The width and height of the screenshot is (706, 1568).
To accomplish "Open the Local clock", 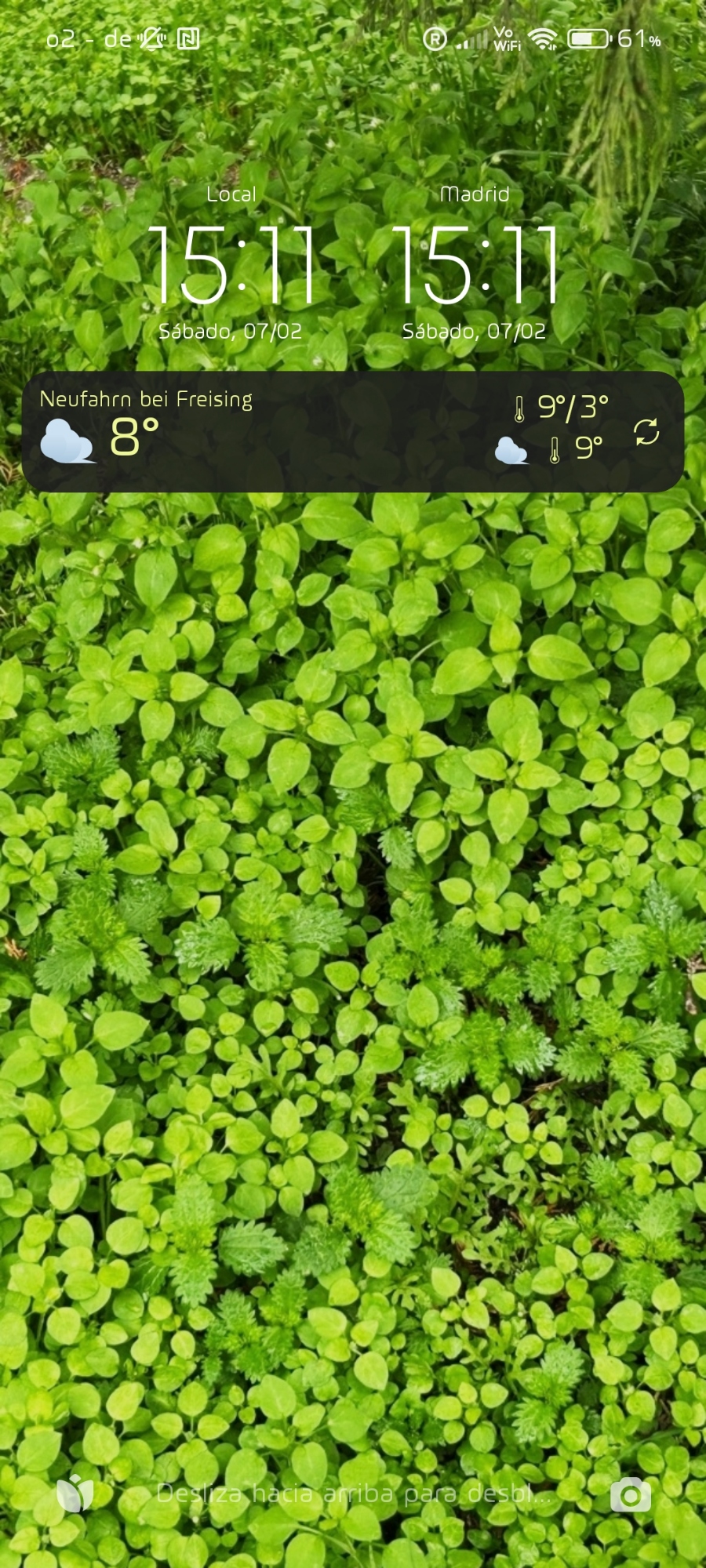I will click(231, 265).
